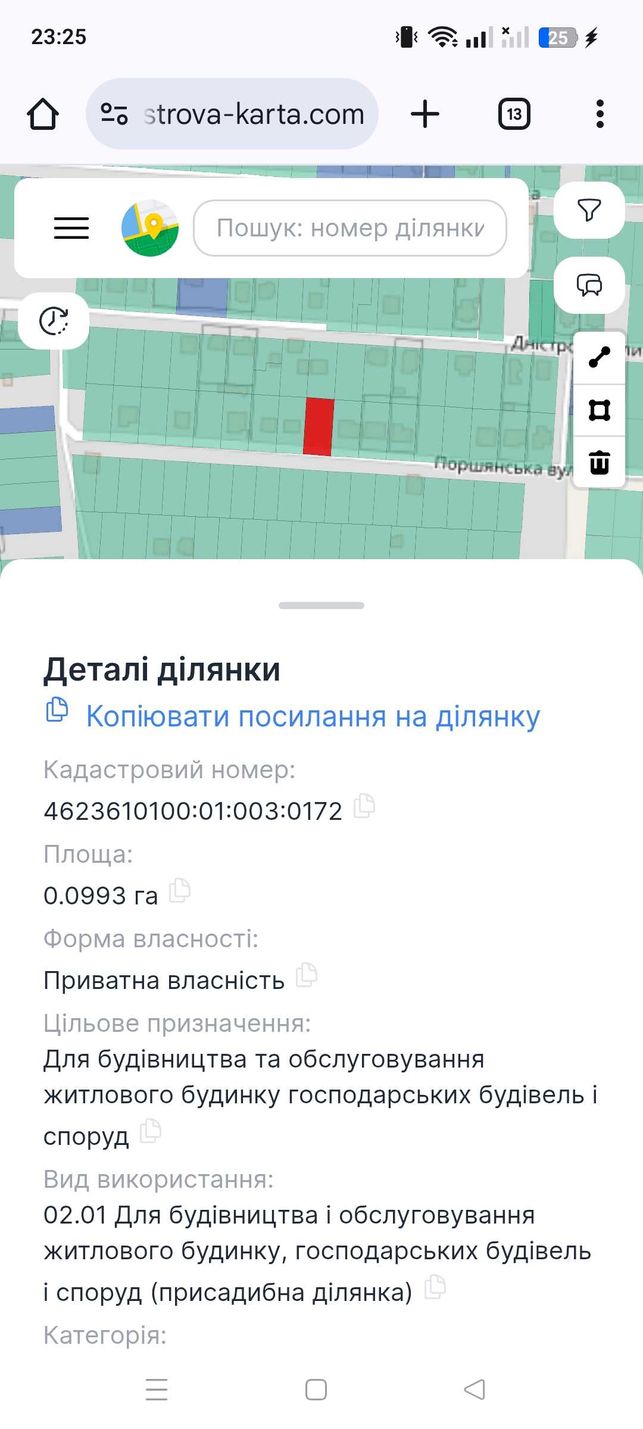
Task: Open the map filter options
Action: click(x=590, y=210)
